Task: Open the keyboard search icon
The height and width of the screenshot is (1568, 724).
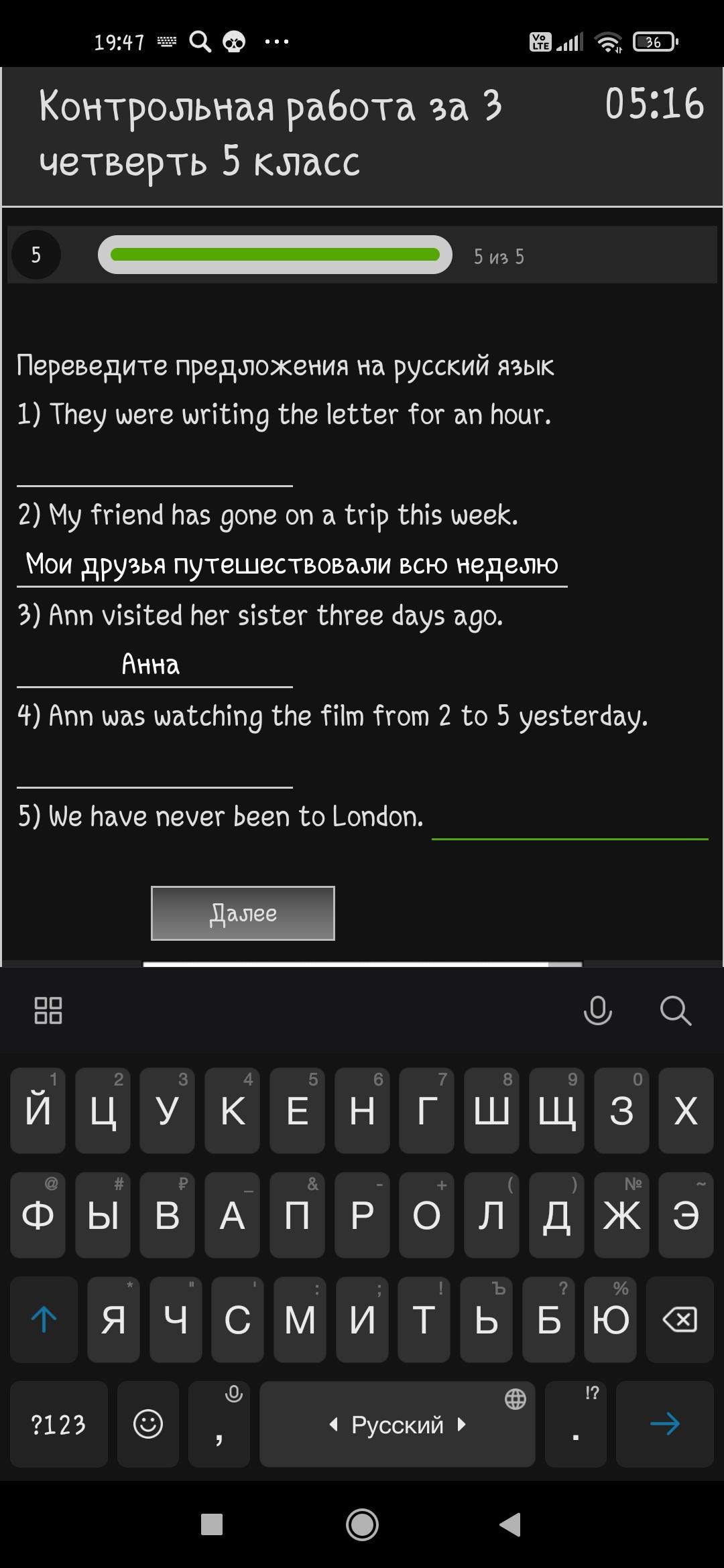Action: click(x=675, y=1010)
